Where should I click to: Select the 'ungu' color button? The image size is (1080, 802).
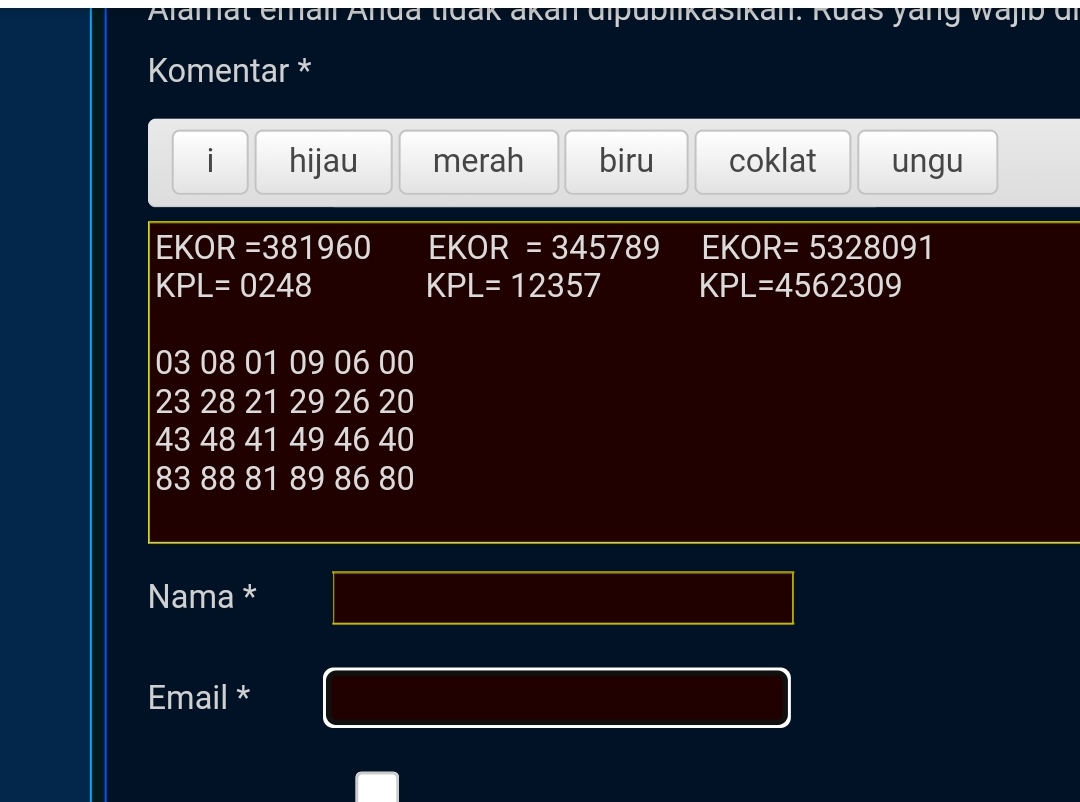pos(927,161)
